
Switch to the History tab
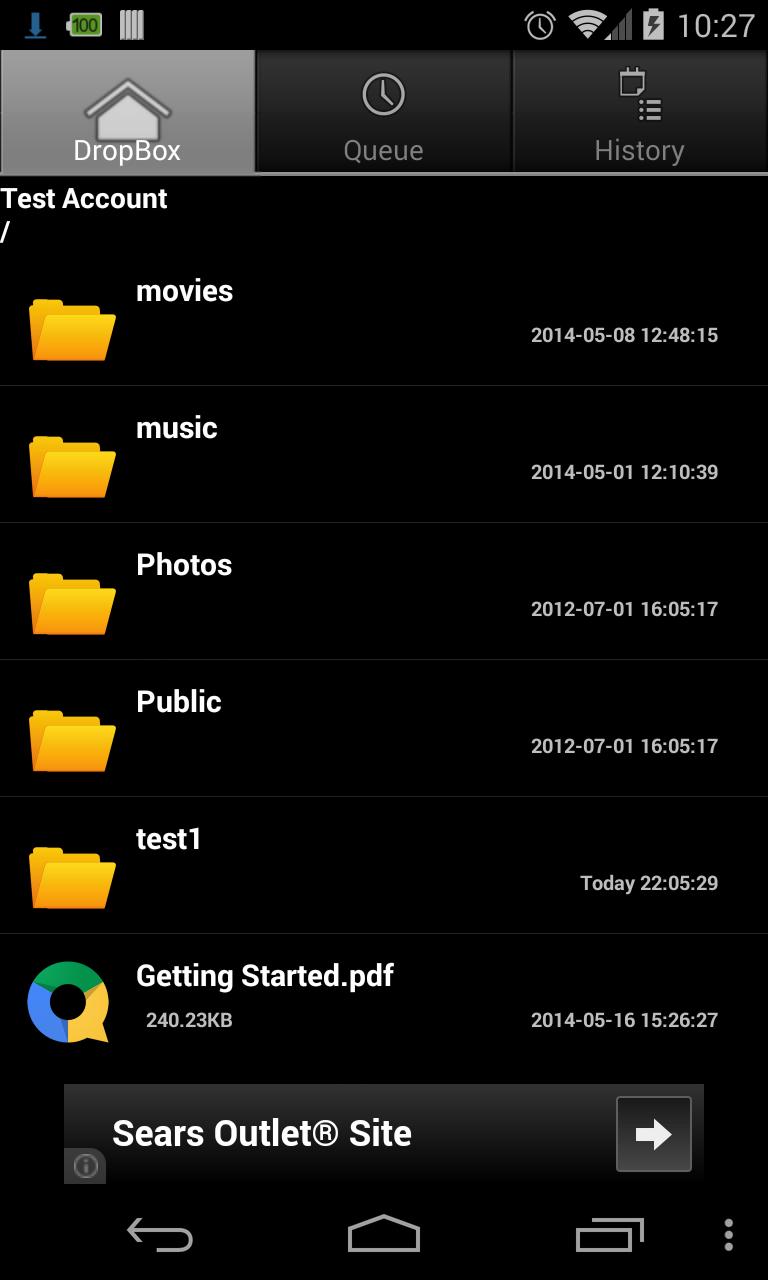click(x=639, y=113)
